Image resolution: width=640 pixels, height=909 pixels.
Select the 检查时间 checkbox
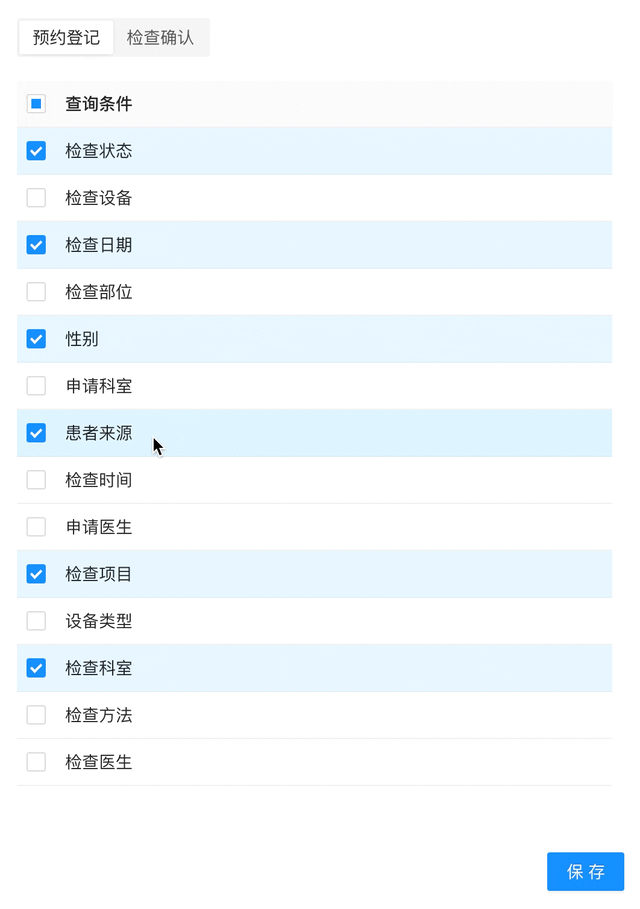coord(36,480)
